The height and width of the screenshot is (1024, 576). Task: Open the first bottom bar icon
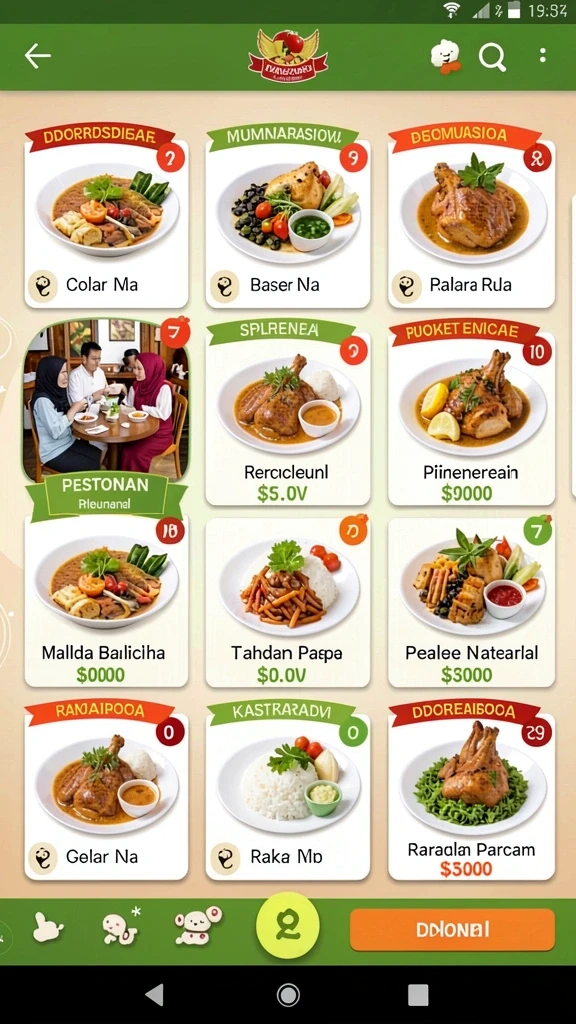[48, 927]
